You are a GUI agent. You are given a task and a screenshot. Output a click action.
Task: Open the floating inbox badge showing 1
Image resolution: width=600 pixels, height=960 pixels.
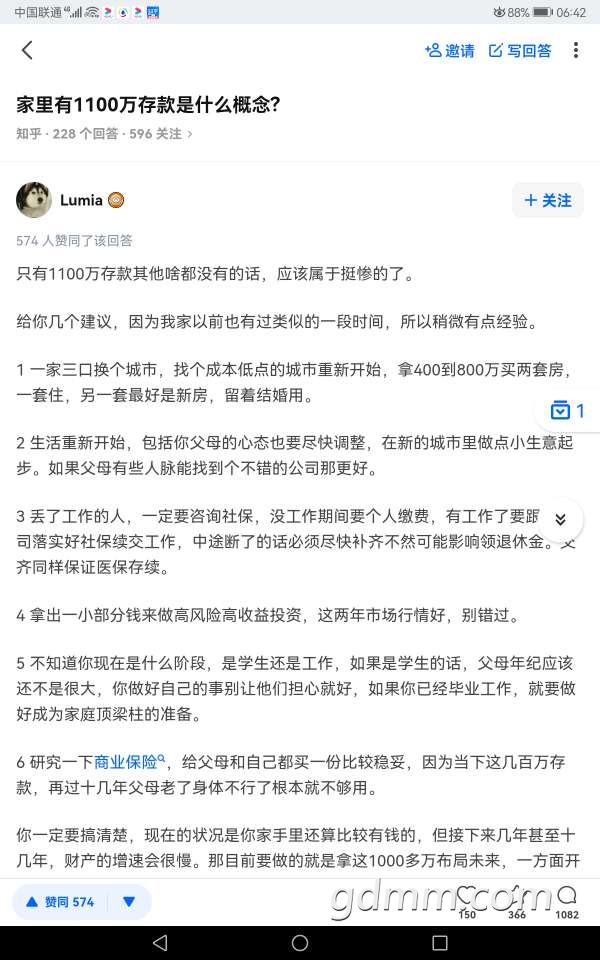(568, 411)
